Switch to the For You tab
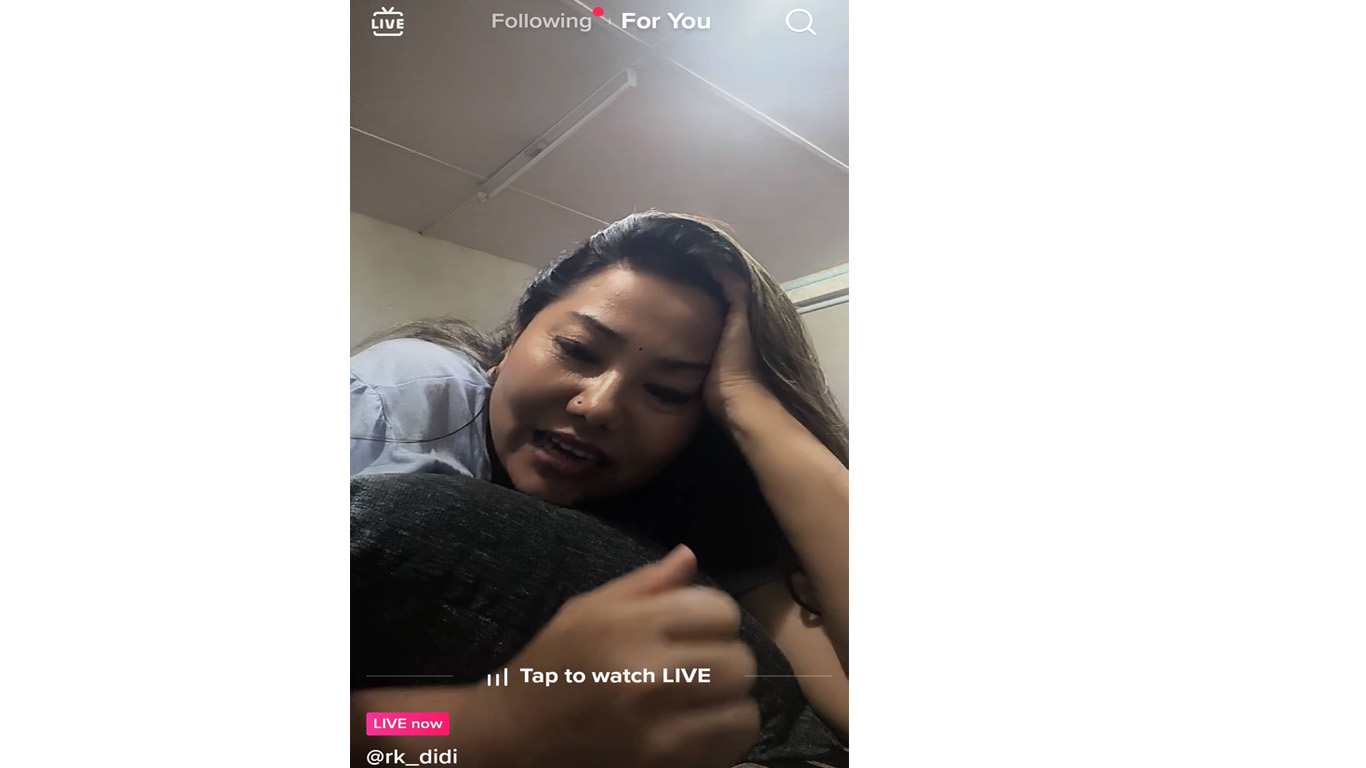 point(666,21)
